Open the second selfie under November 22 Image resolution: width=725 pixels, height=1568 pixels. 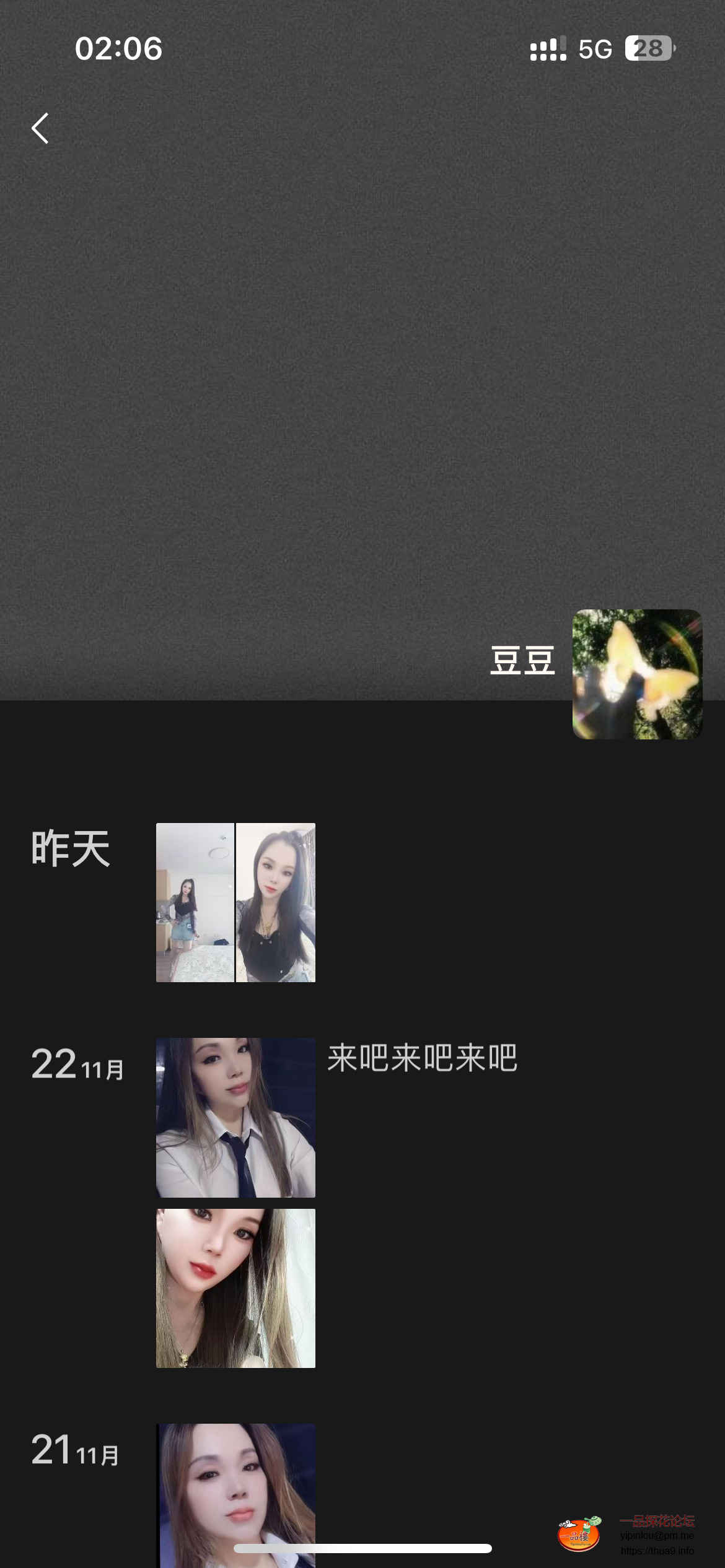pos(235,1276)
